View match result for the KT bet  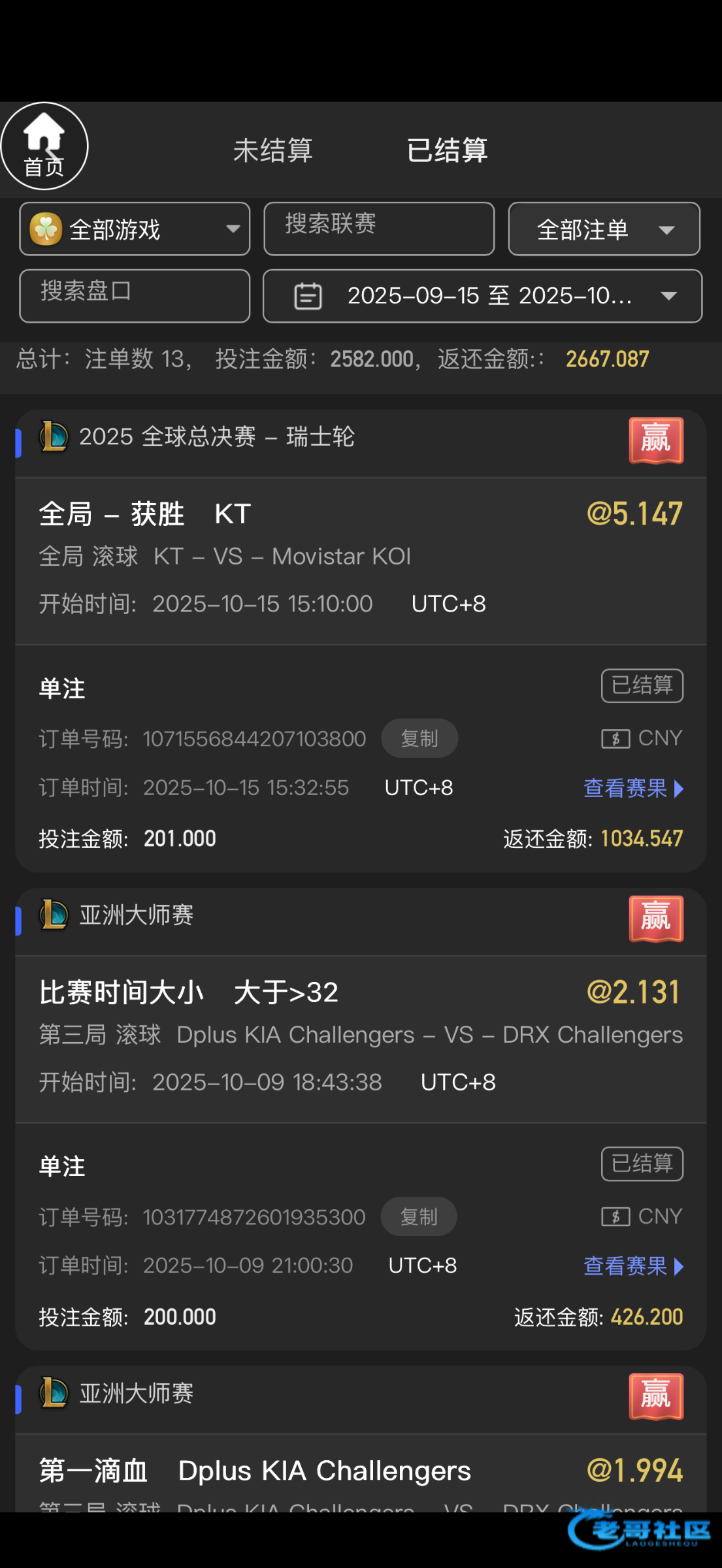point(633,789)
